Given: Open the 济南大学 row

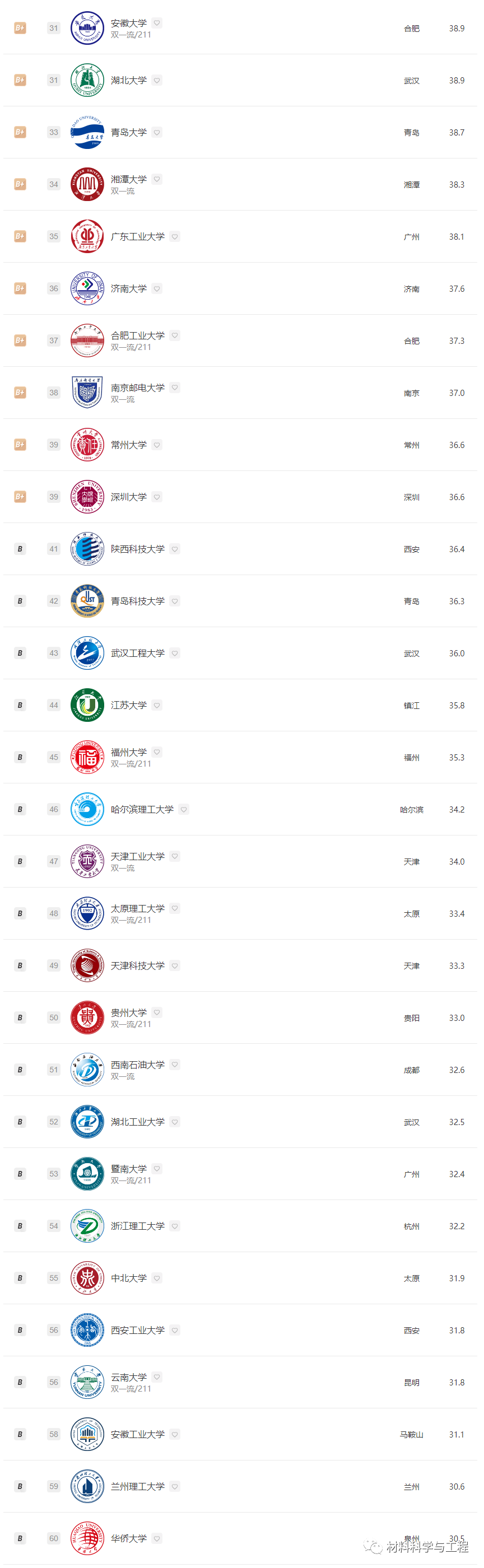Looking at the screenshot, I should tap(128, 288).
